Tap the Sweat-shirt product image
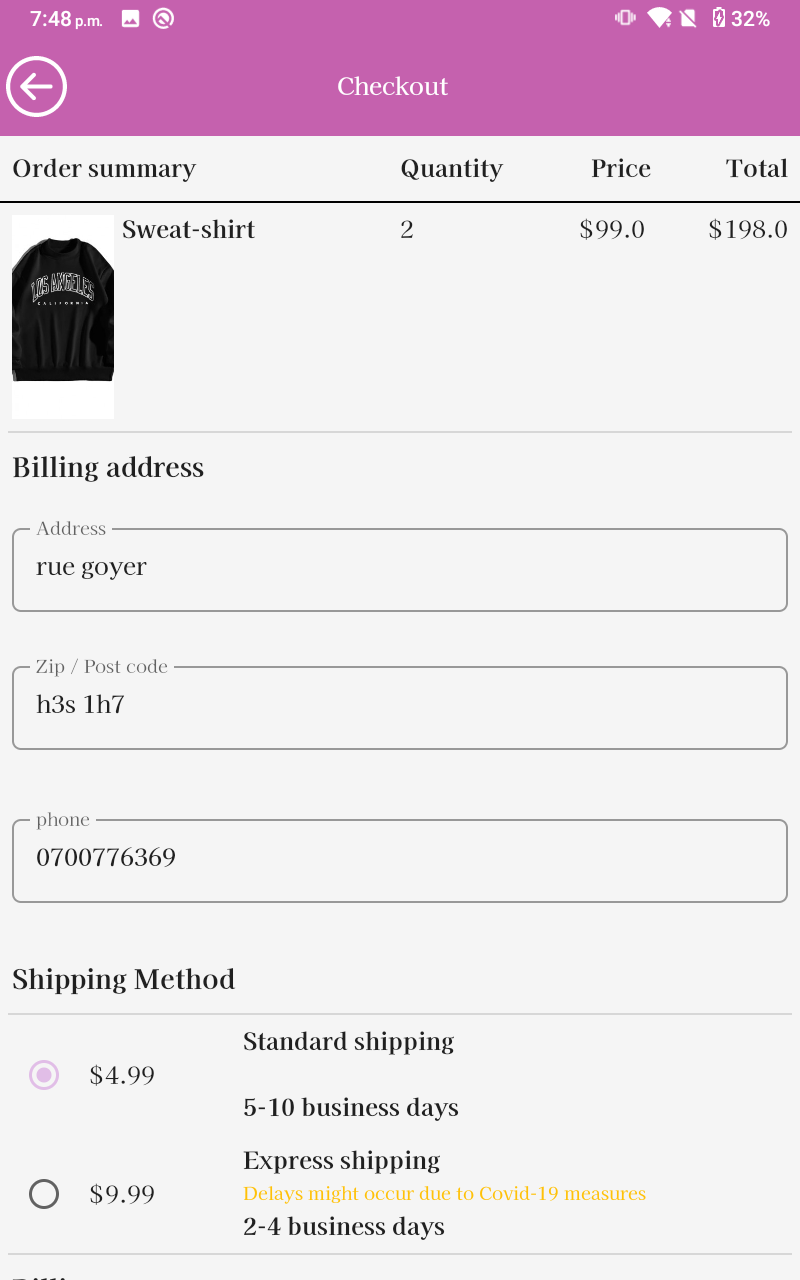This screenshot has width=800, height=1280. [63, 316]
